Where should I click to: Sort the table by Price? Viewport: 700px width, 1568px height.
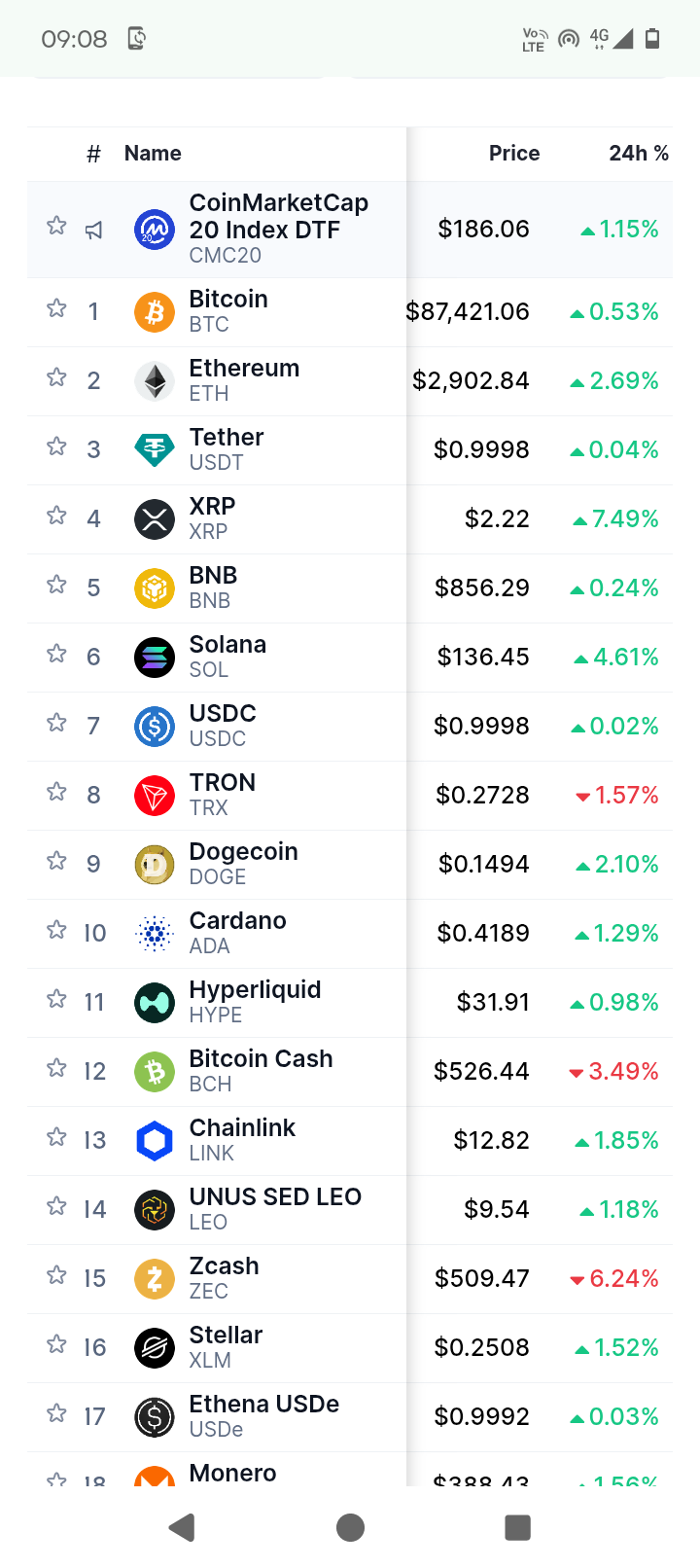(x=514, y=154)
